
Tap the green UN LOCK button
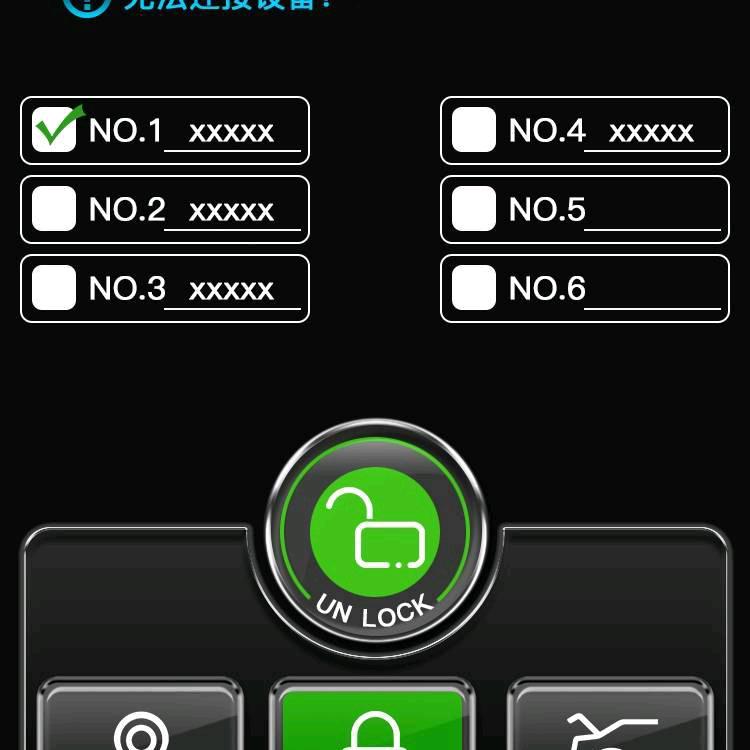click(x=375, y=538)
